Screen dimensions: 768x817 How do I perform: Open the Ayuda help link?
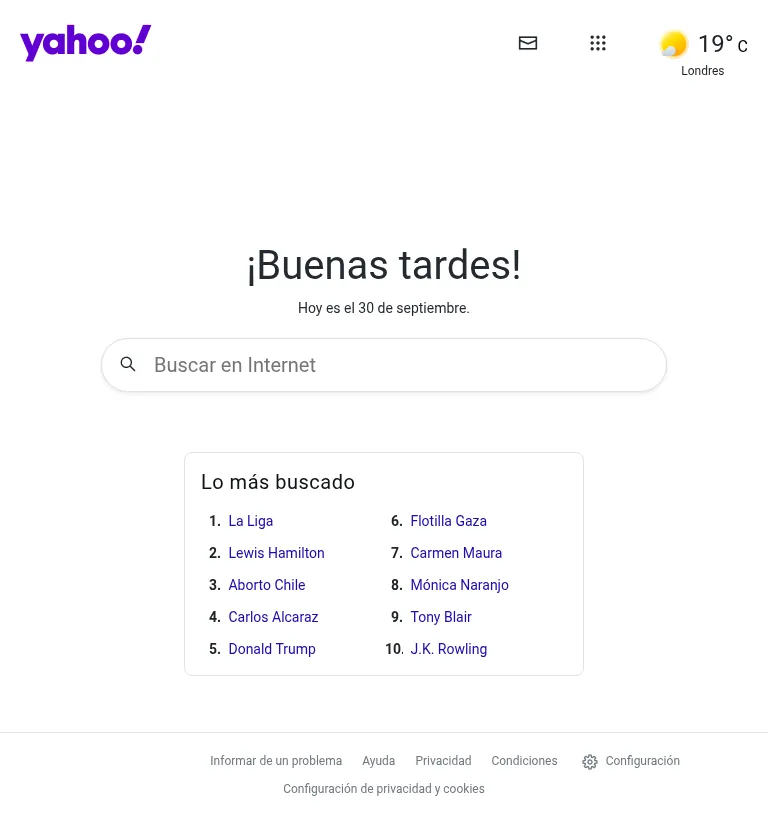tap(378, 761)
